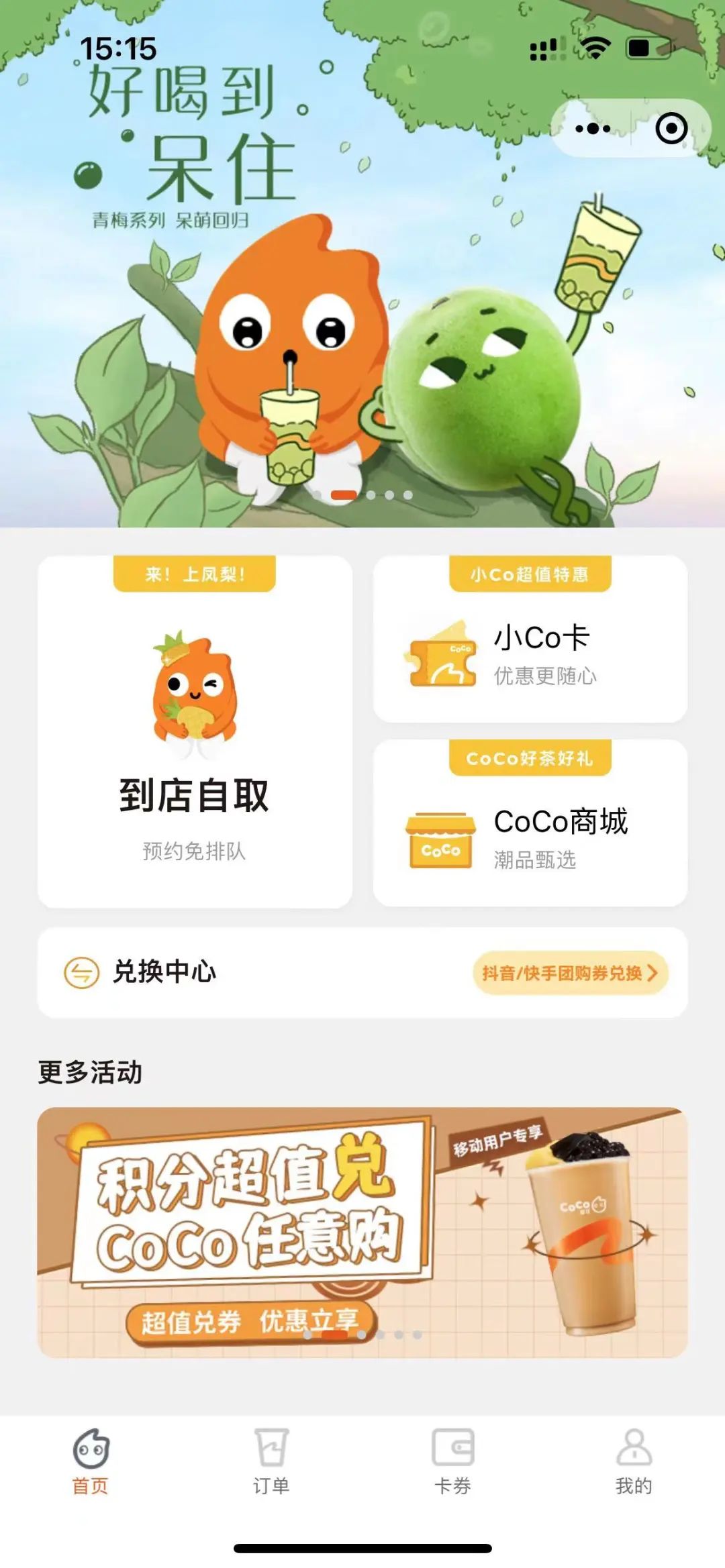Close the mini program via the circle button
This screenshot has width=725, height=1568.
point(671,128)
